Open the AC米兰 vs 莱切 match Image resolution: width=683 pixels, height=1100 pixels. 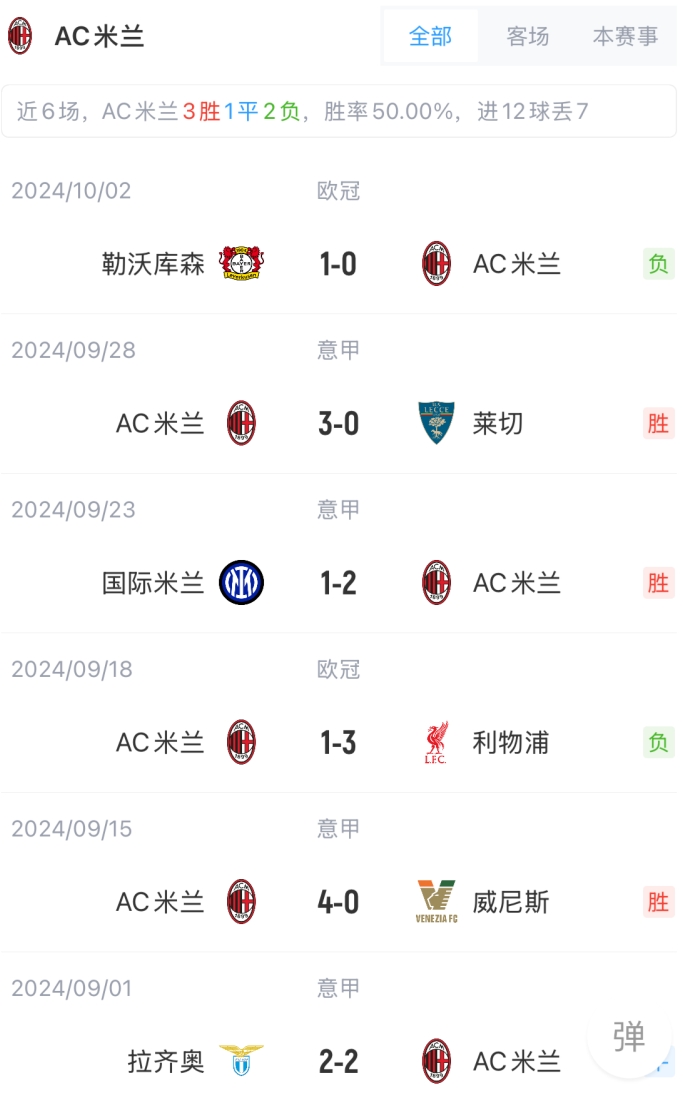(x=338, y=424)
